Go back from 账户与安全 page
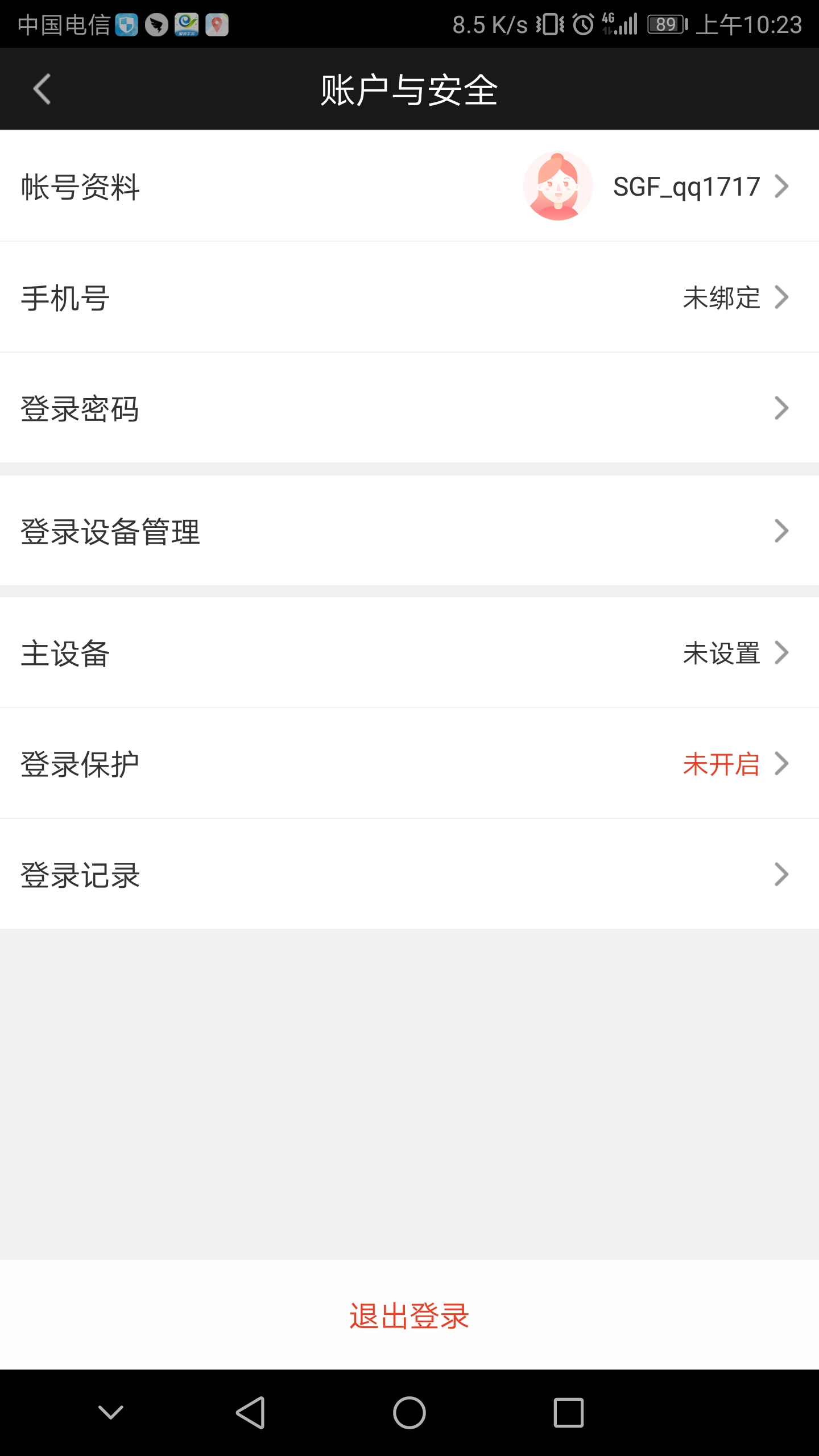Viewport: 819px width, 1456px height. 42,89
